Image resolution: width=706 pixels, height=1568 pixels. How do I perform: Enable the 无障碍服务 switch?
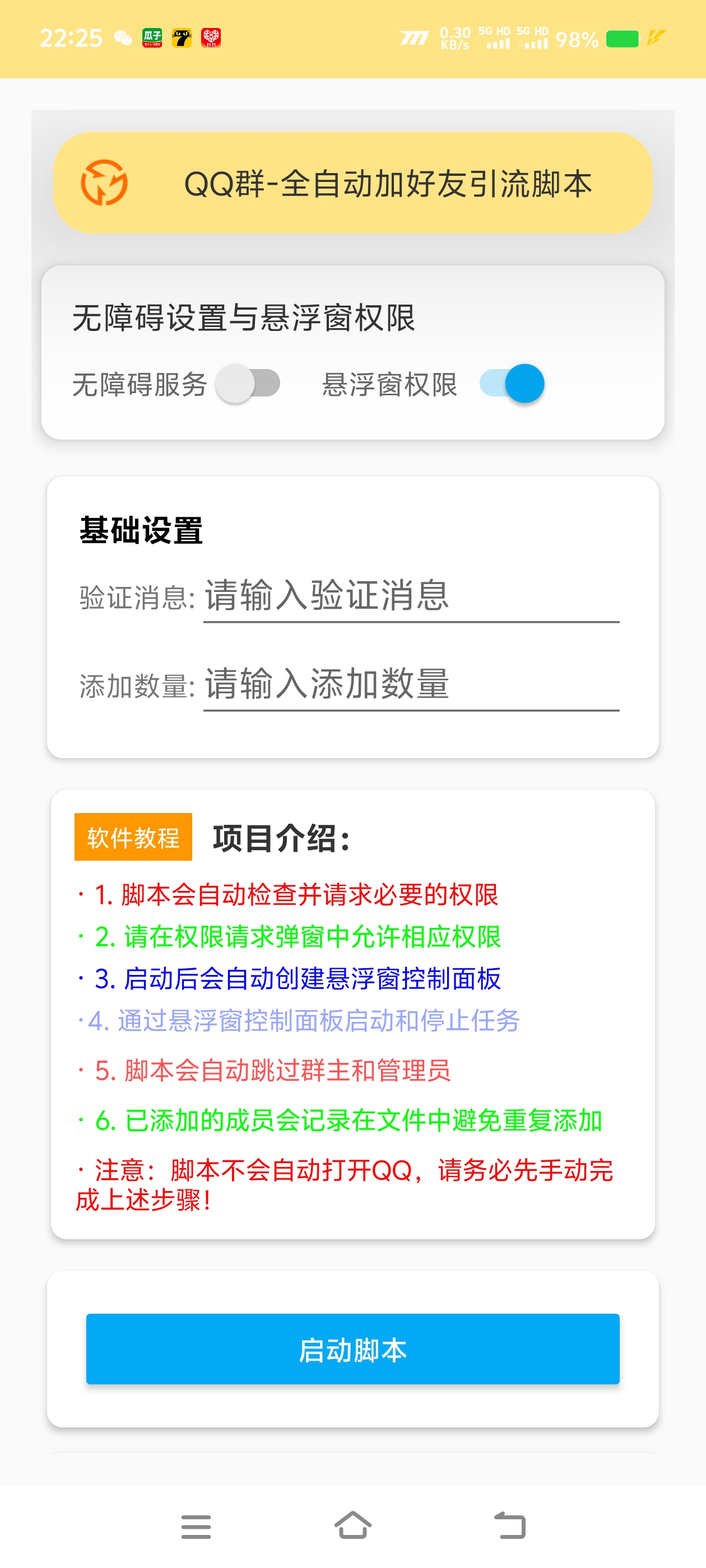coord(250,384)
